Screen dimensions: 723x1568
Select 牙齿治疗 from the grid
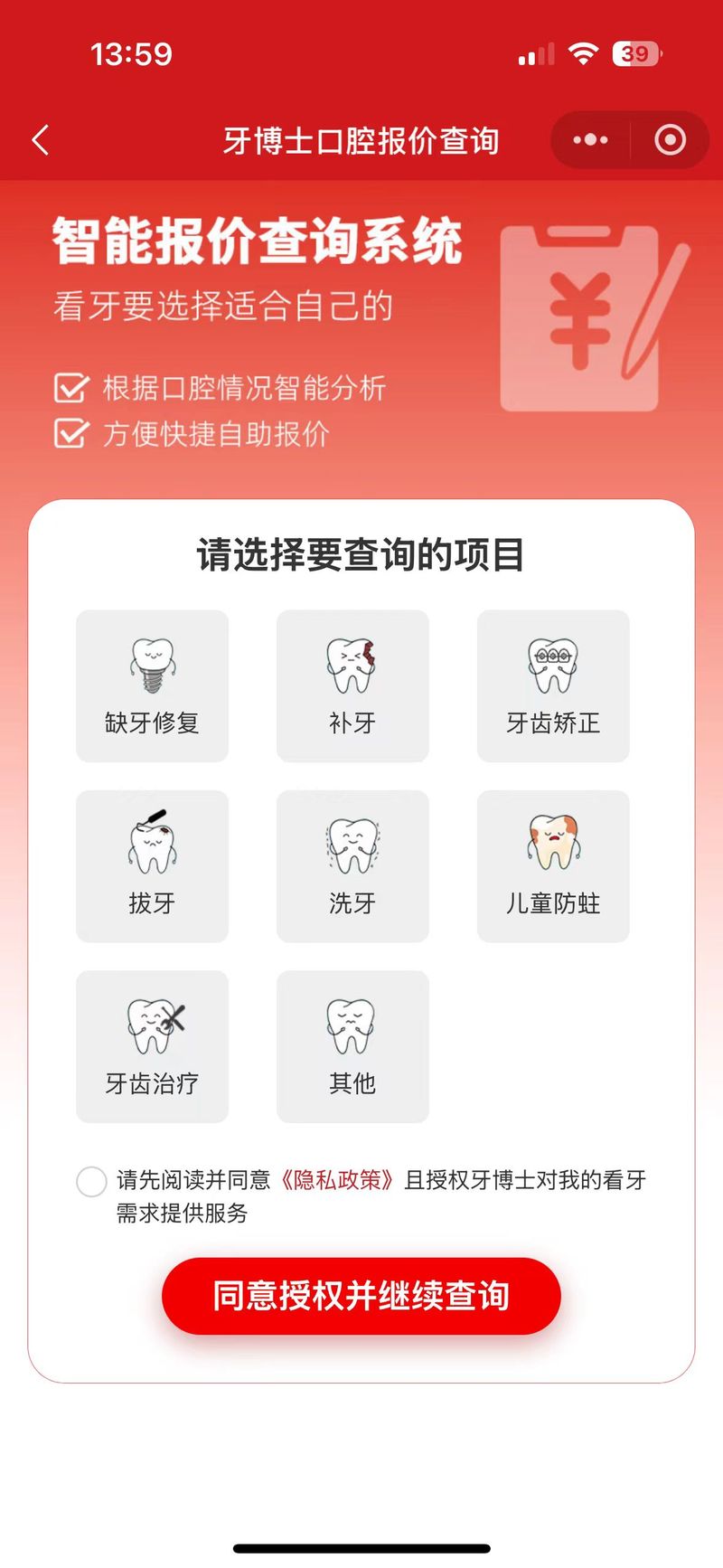click(x=152, y=1046)
